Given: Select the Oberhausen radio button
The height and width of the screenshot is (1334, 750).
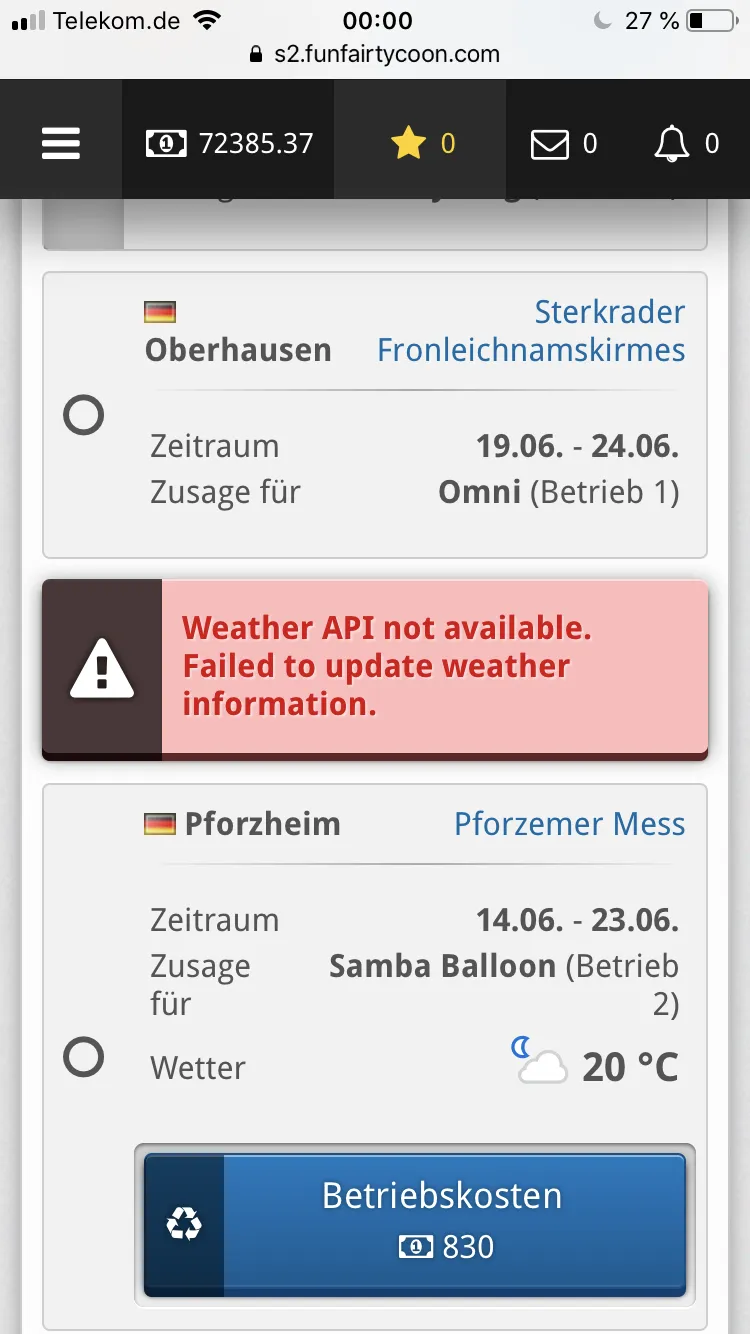Looking at the screenshot, I should pyautogui.click(x=84, y=415).
